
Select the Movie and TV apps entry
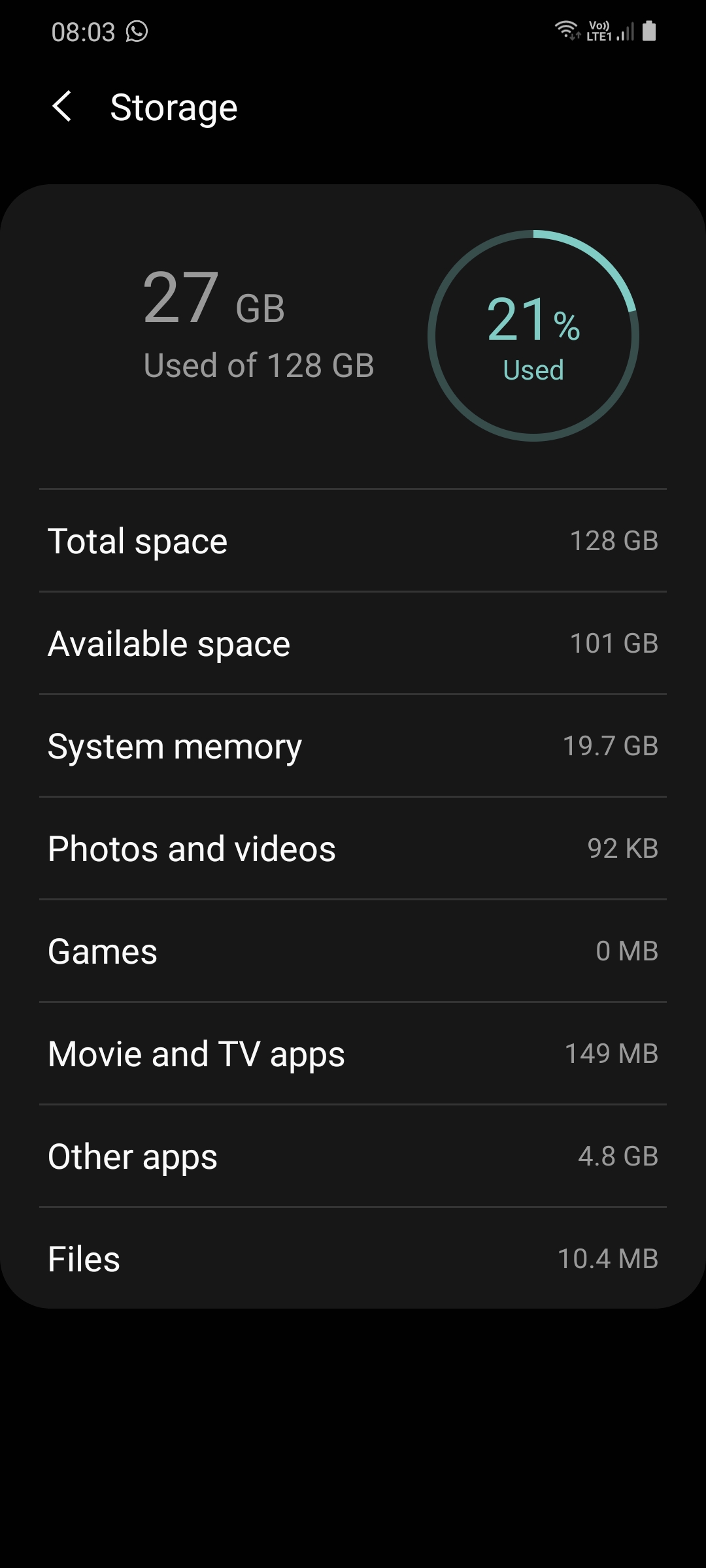(x=353, y=1053)
